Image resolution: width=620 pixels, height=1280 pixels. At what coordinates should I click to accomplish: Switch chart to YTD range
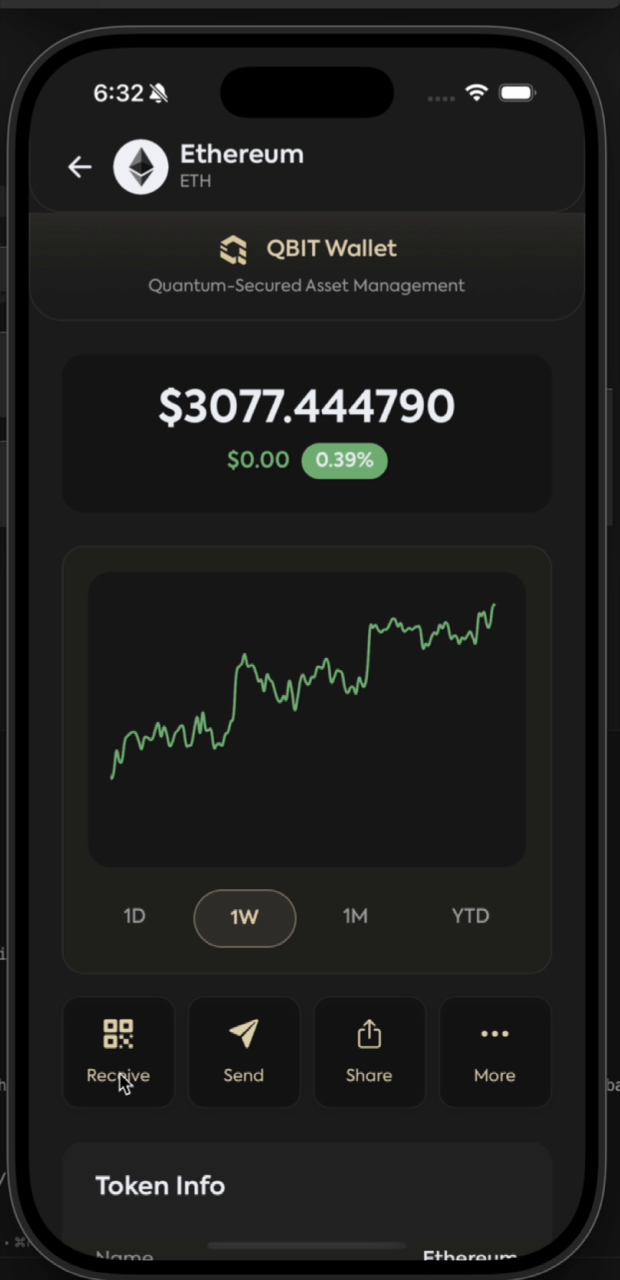pyautogui.click(x=470, y=916)
